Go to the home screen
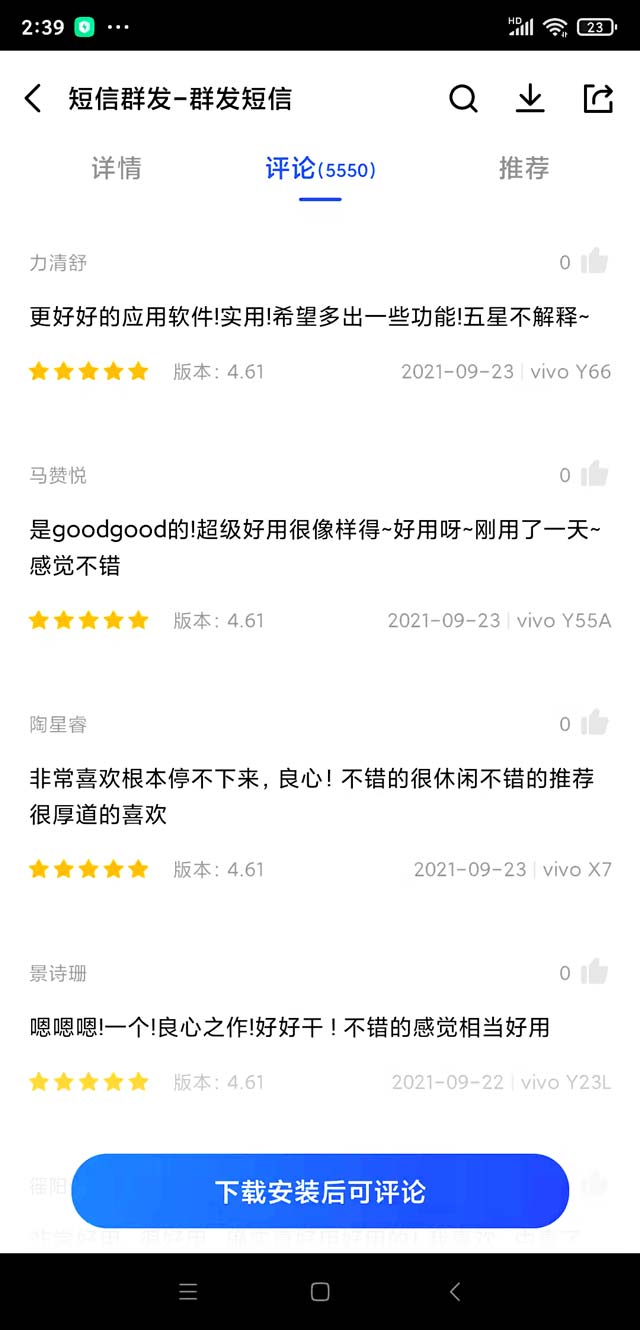Image resolution: width=640 pixels, height=1330 pixels. pos(320,1291)
